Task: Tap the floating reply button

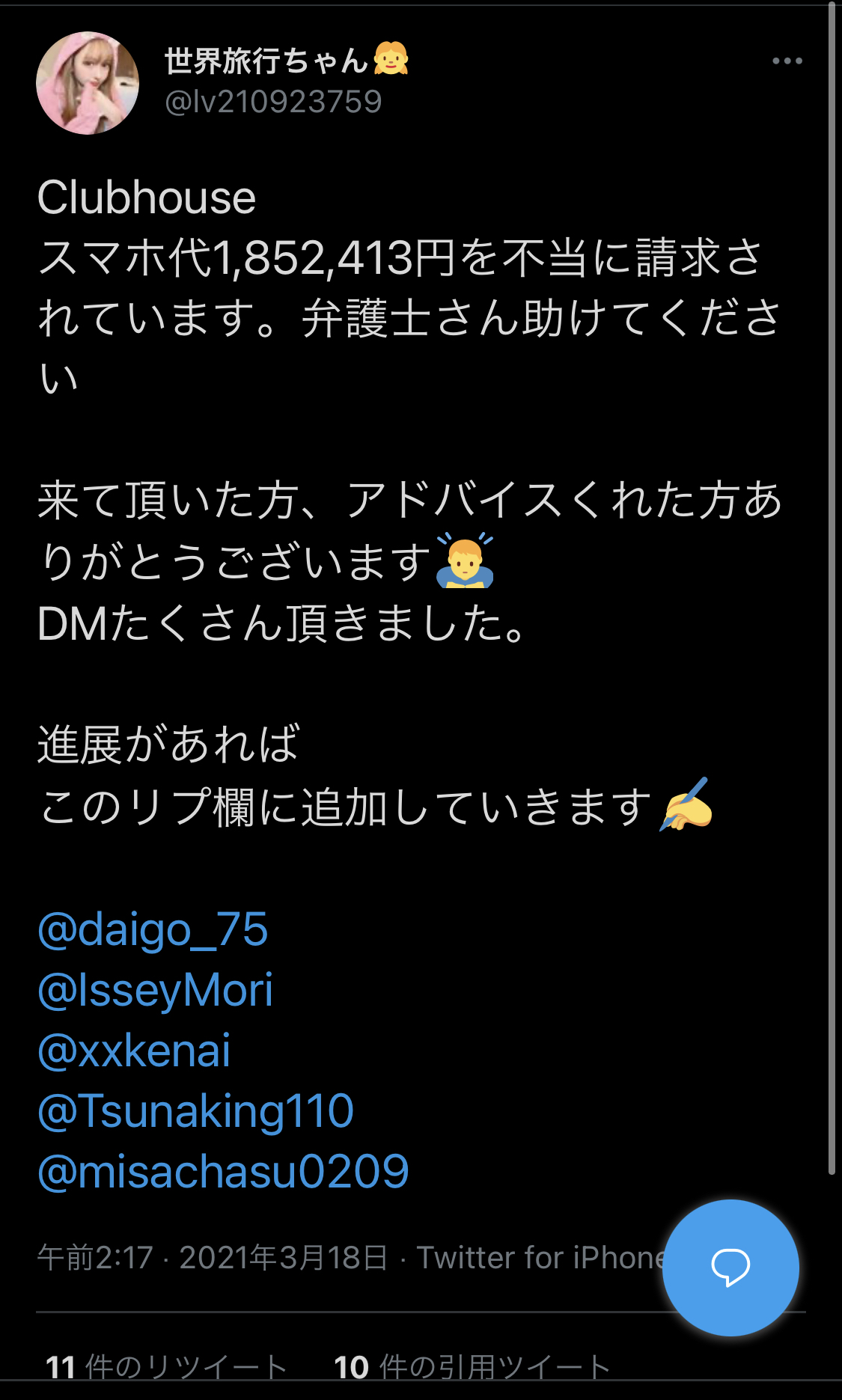Action: (730, 1268)
